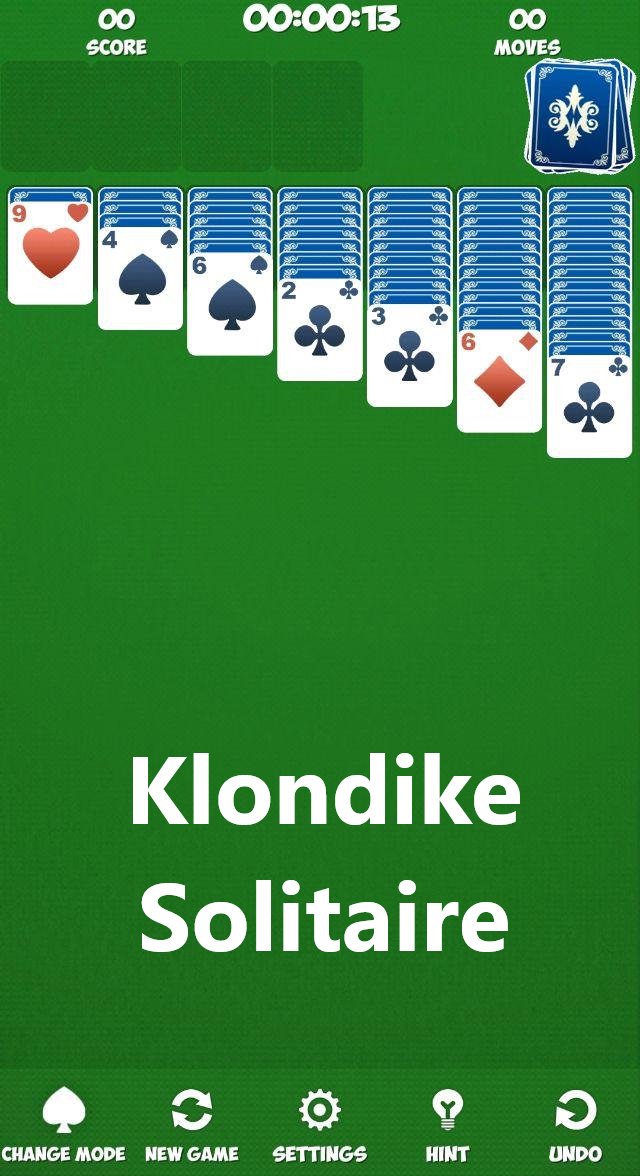
Task: Open the game Settings
Action: 319,1126
